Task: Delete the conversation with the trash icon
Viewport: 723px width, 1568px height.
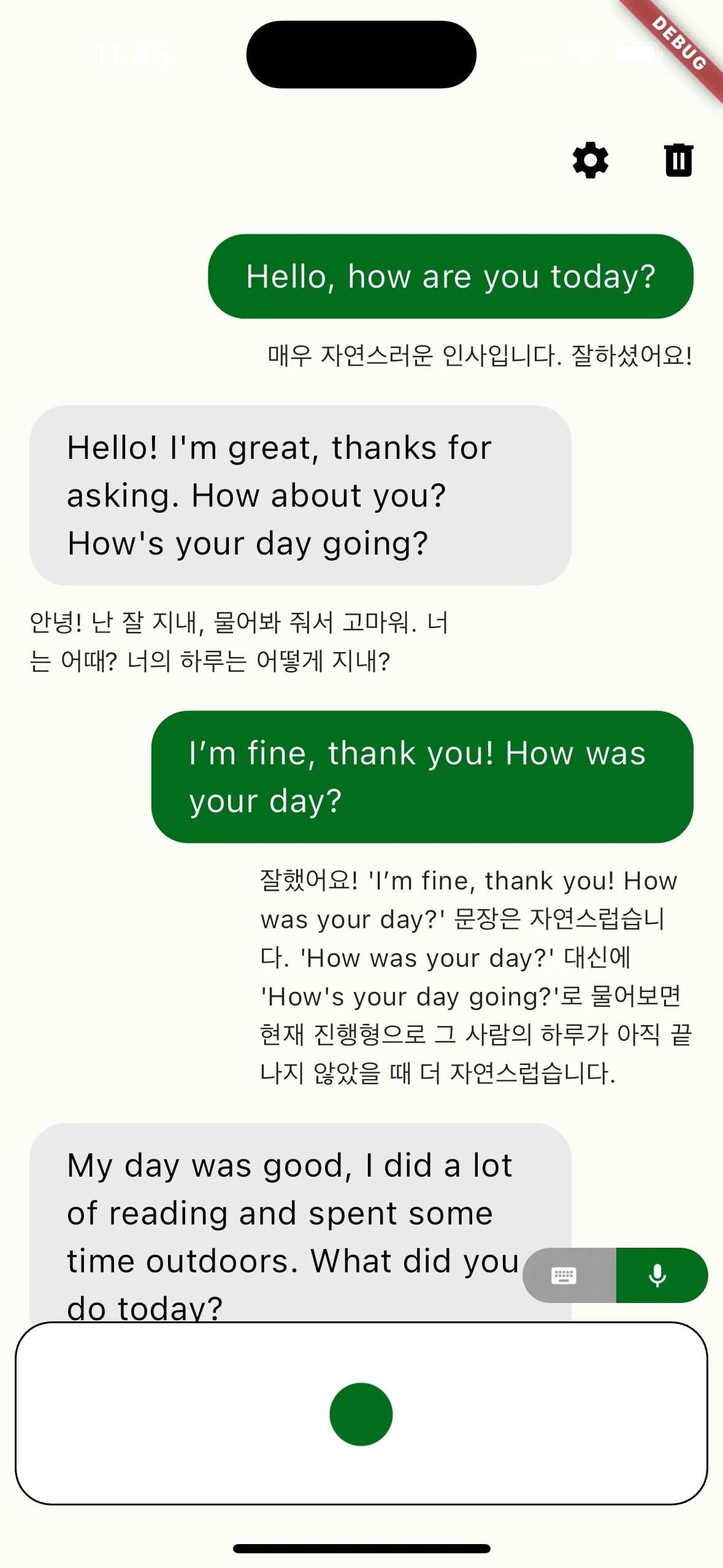Action: click(x=678, y=160)
